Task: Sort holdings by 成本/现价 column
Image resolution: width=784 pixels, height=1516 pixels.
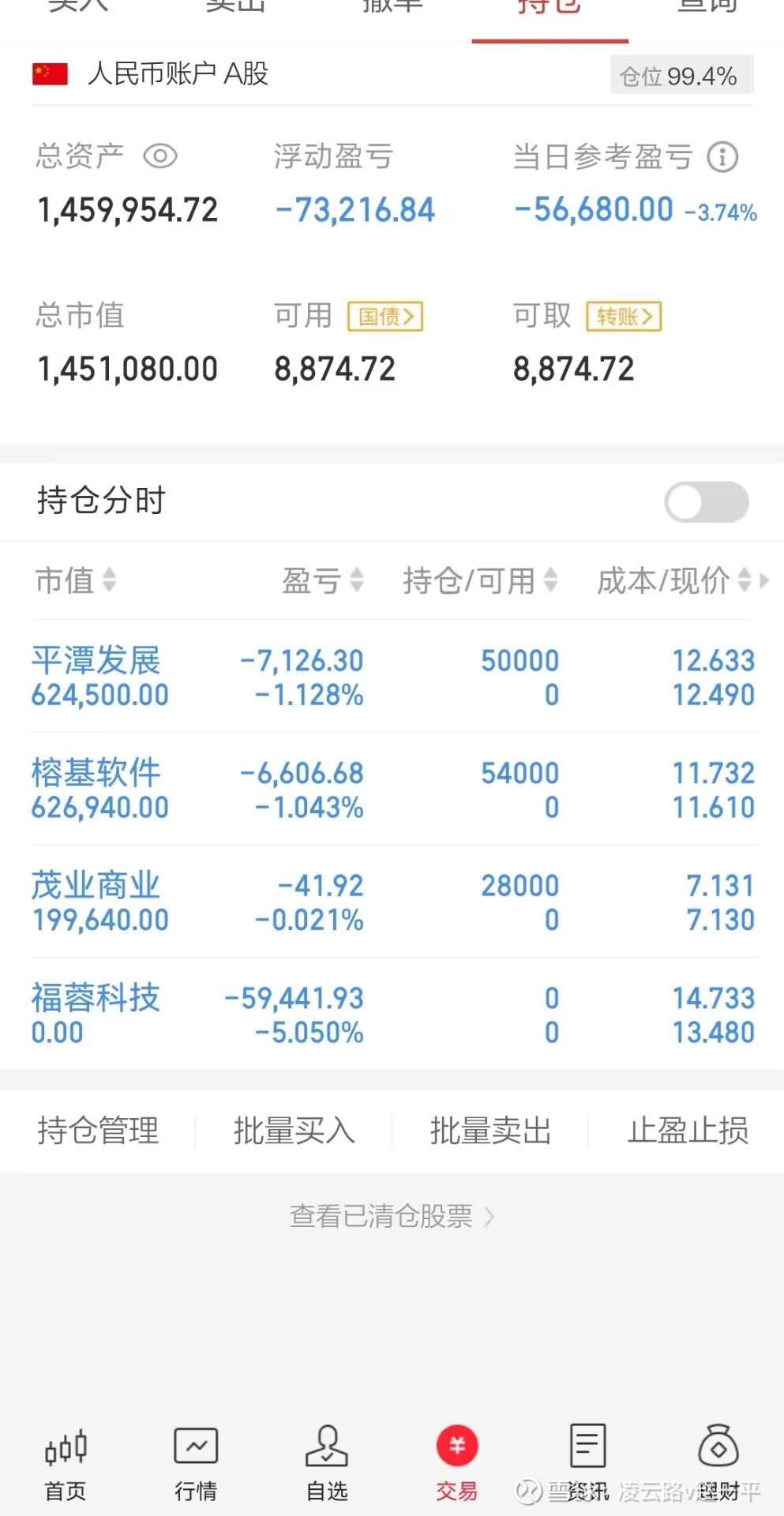Action: pos(673,580)
